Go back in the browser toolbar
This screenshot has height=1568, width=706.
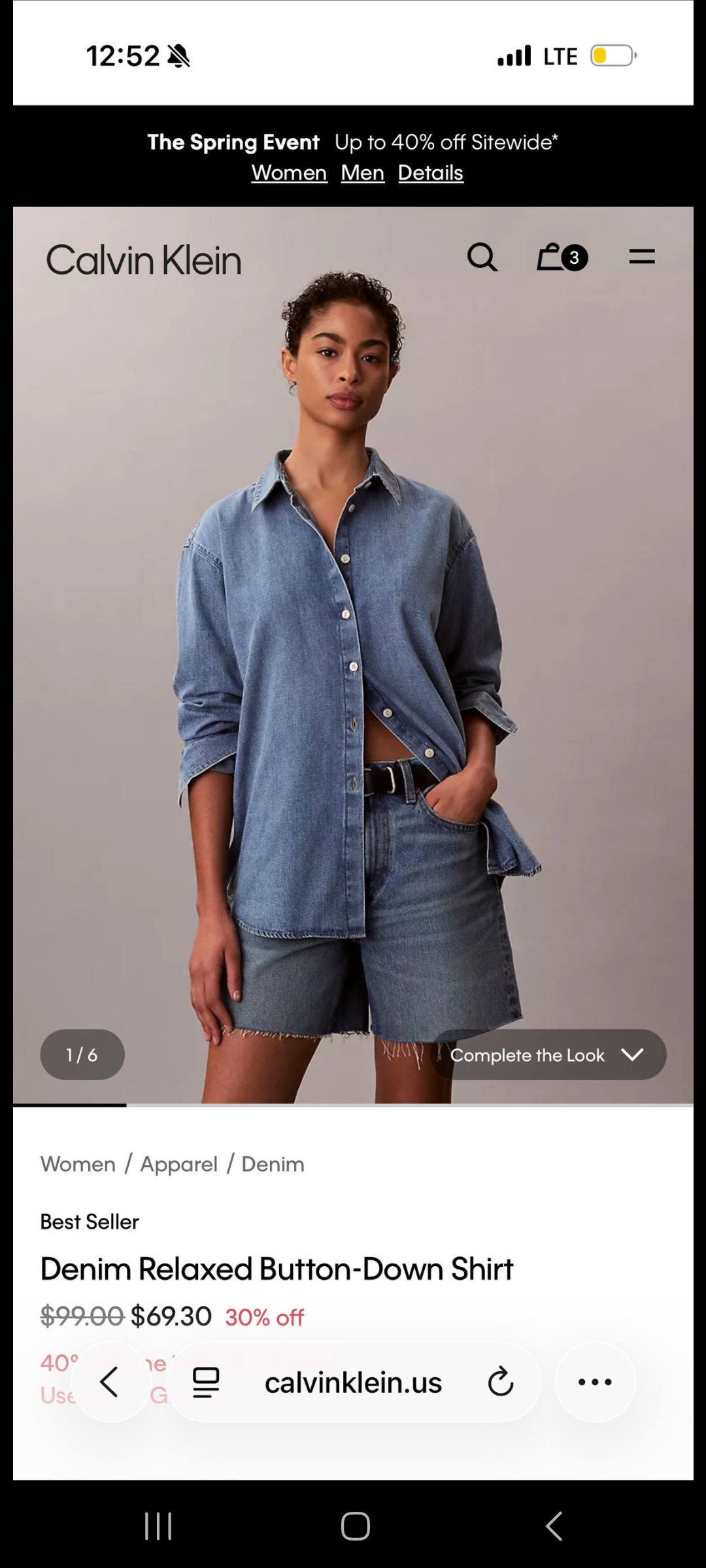tap(110, 1382)
